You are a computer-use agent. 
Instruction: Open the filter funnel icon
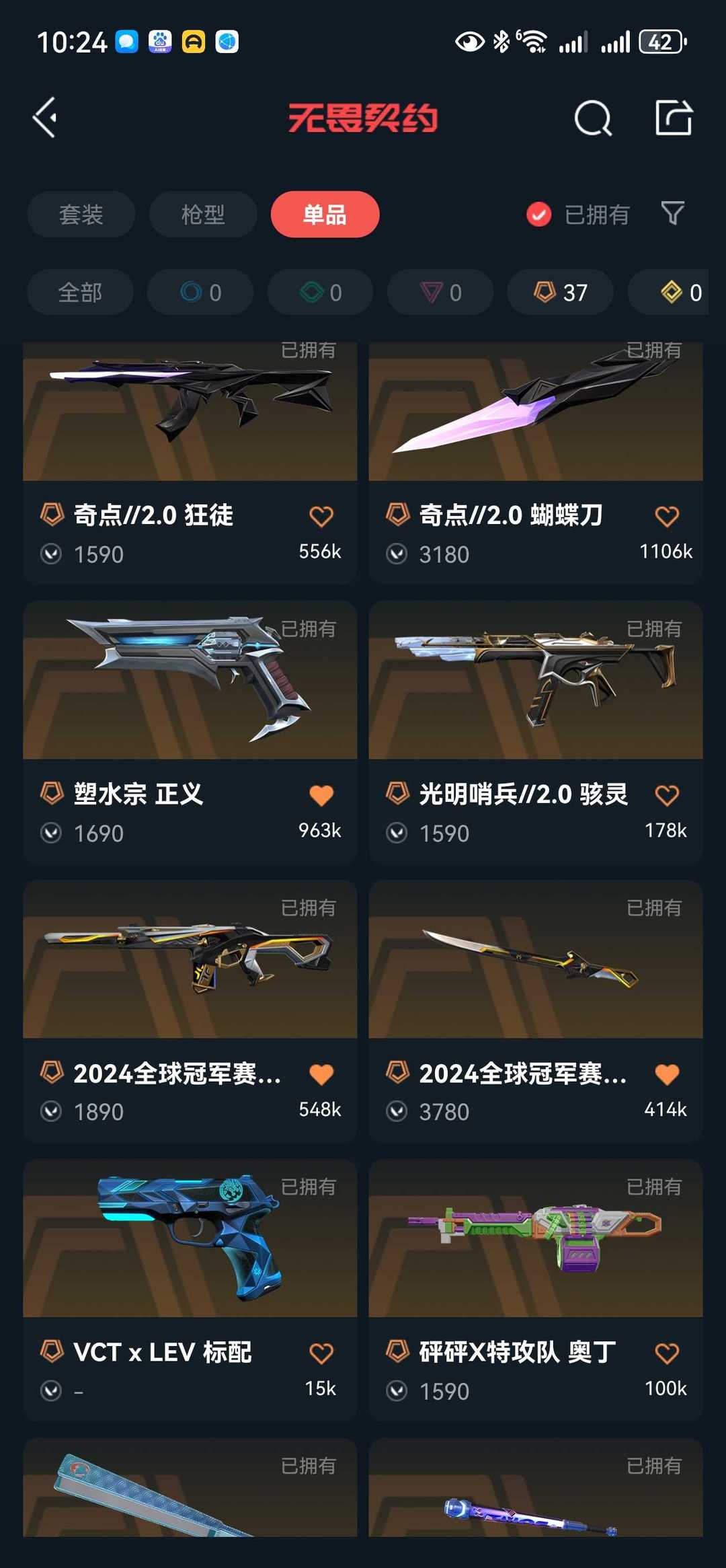tap(672, 214)
